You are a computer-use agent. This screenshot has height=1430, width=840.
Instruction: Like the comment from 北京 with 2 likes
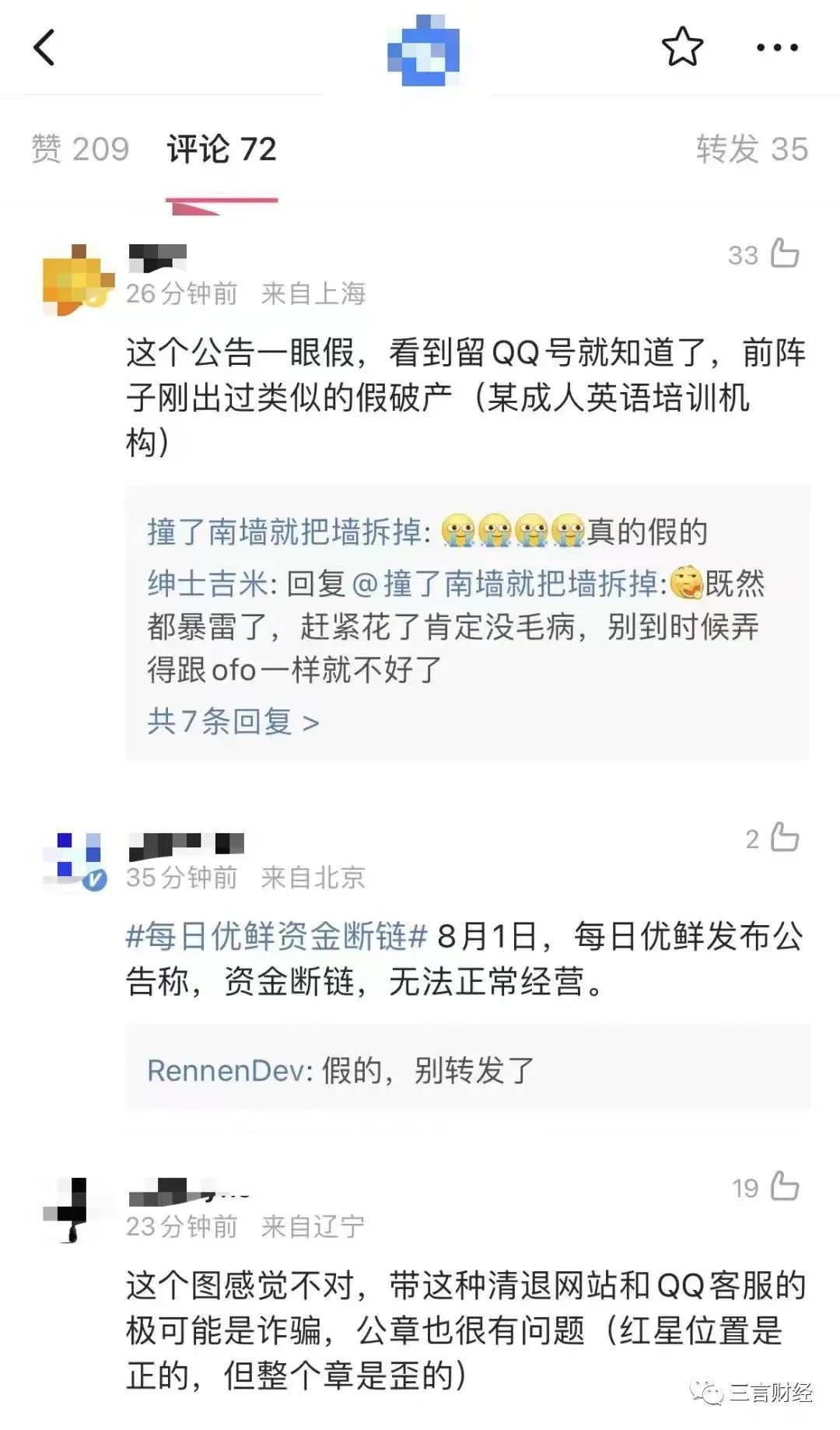(x=784, y=837)
